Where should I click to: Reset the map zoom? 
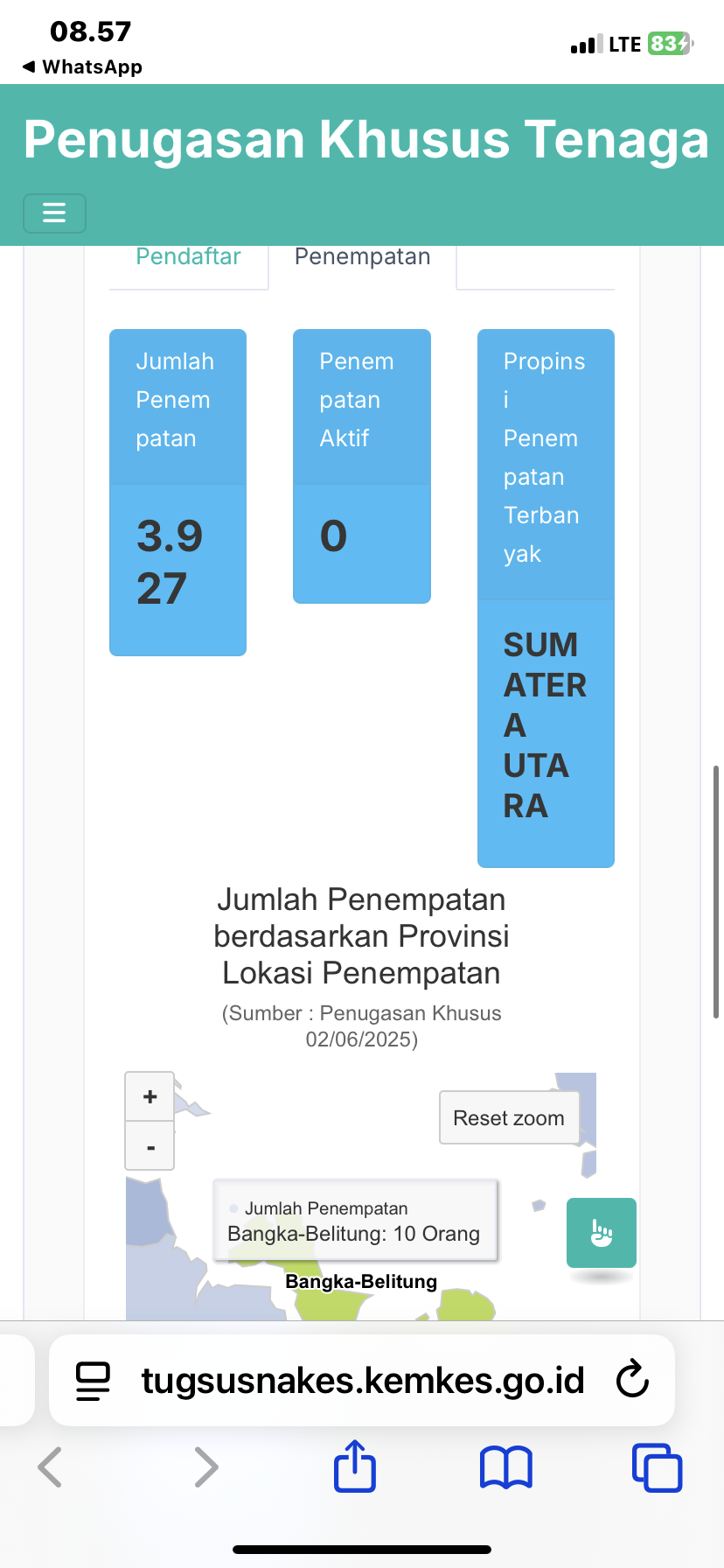coord(508,1117)
